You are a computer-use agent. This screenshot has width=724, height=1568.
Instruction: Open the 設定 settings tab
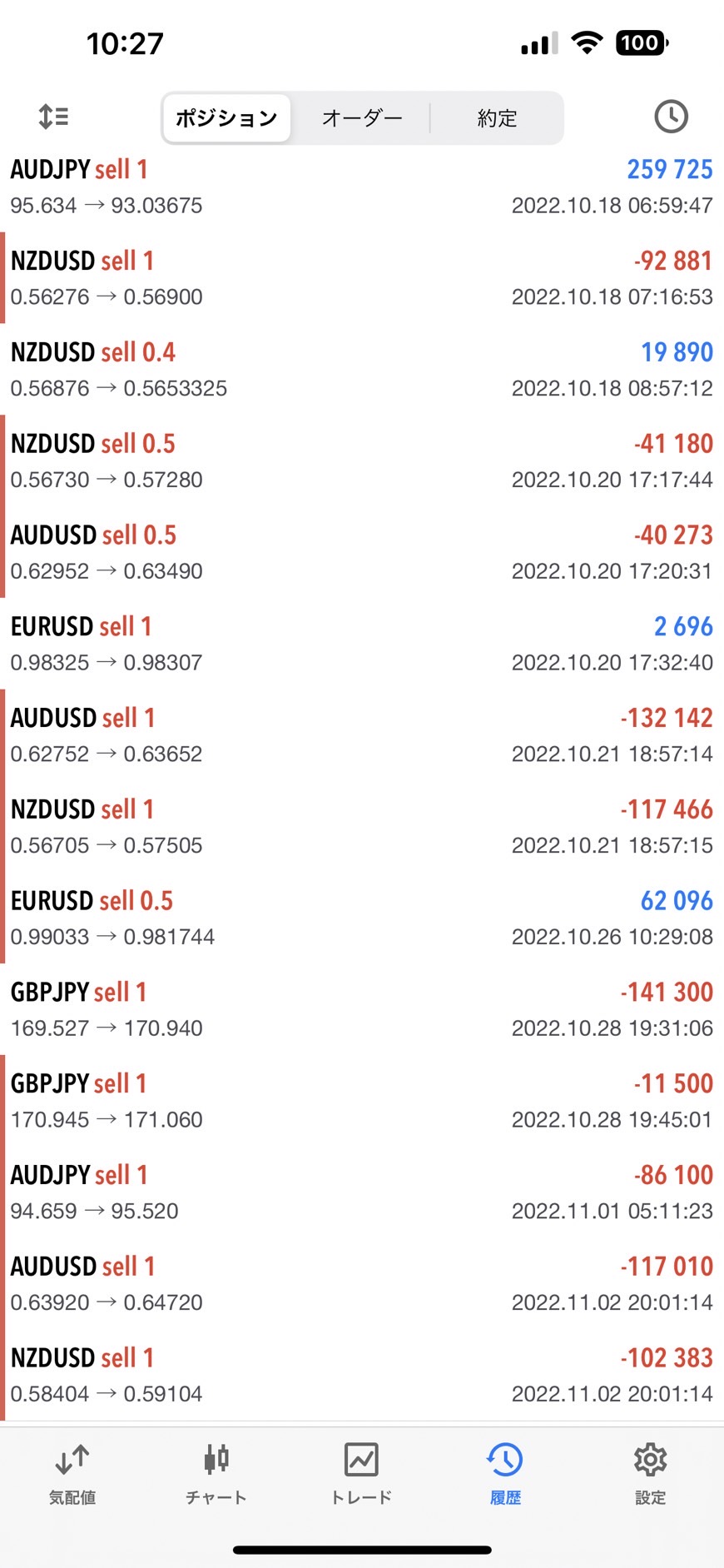click(x=650, y=1474)
